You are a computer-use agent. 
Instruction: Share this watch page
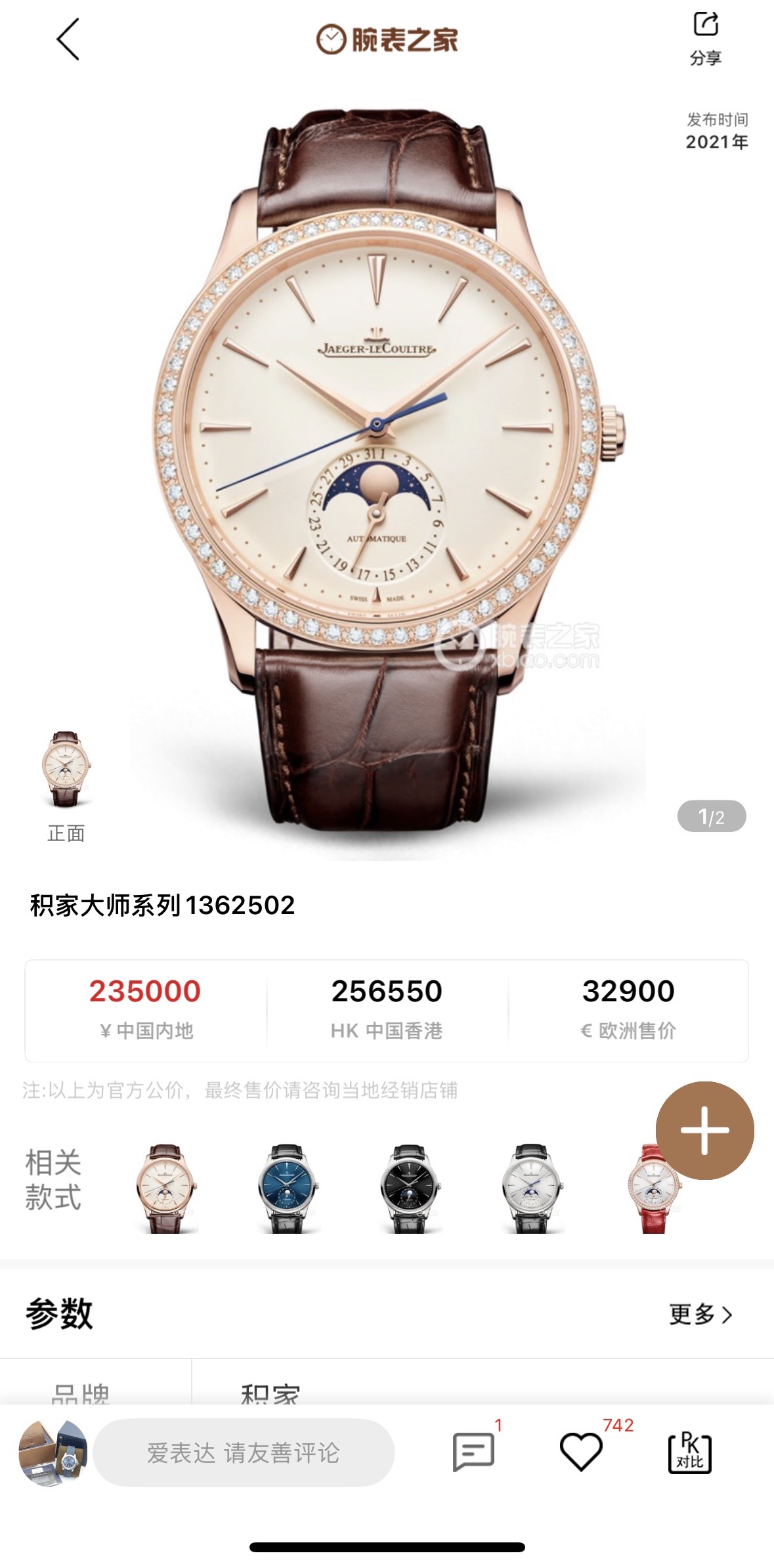point(706,38)
